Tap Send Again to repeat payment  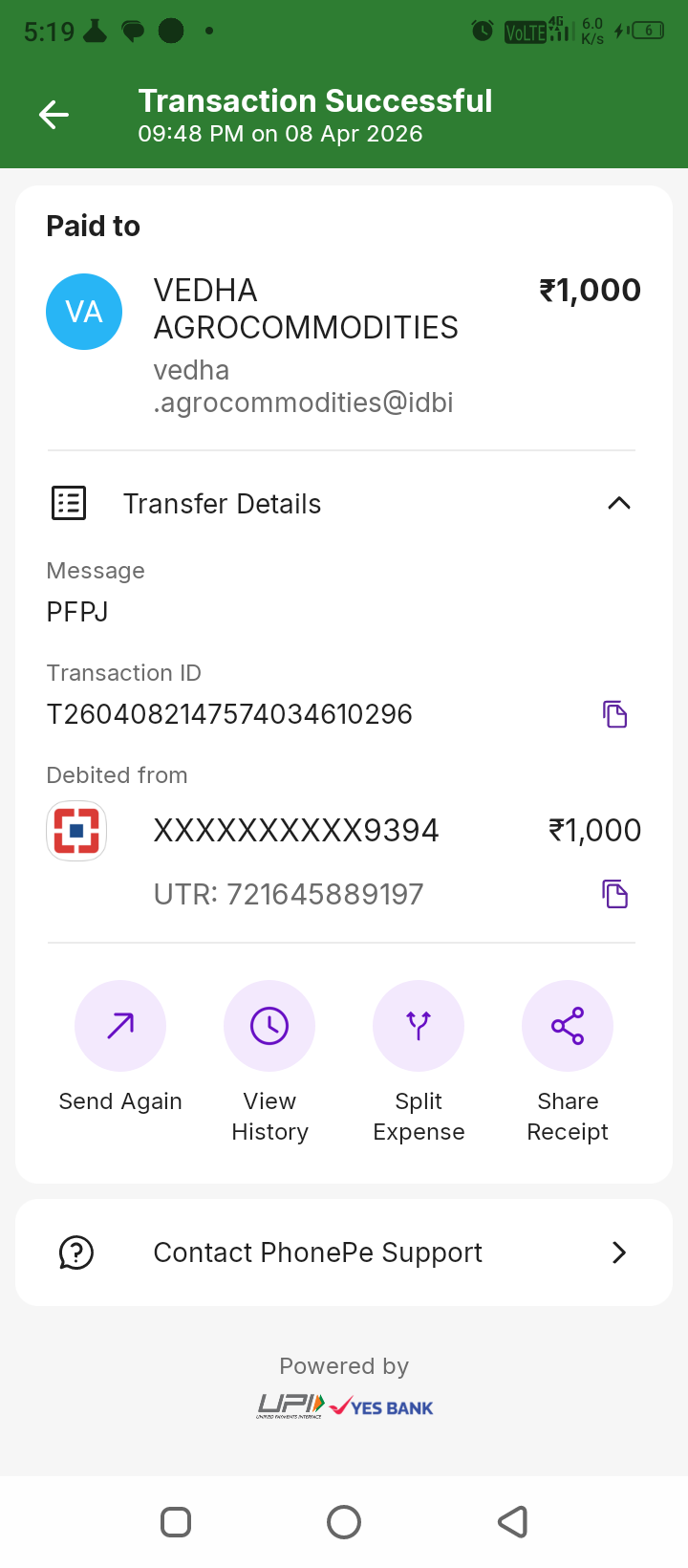coord(120,1026)
